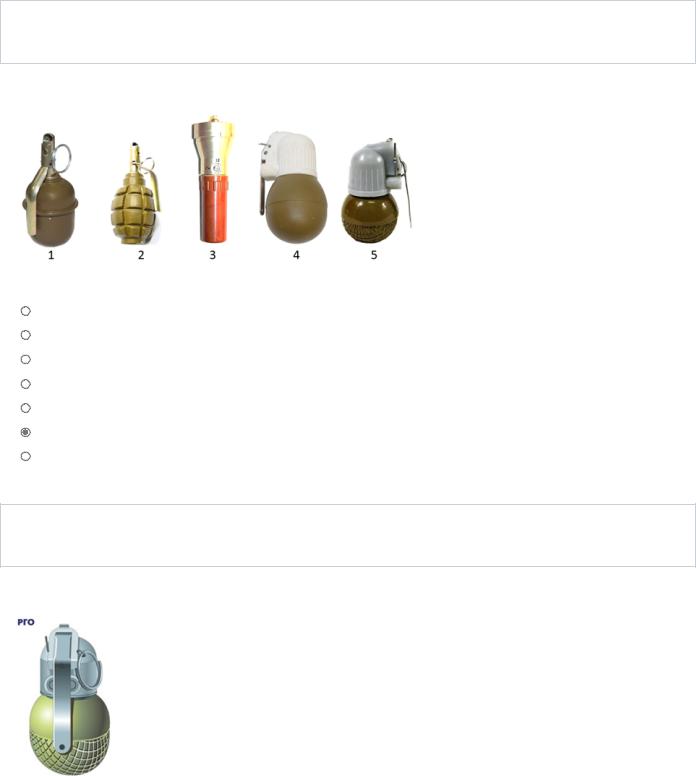The height and width of the screenshot is (776, 696).
Task: Choose the last radio answer option
Action: coord(25,457)
